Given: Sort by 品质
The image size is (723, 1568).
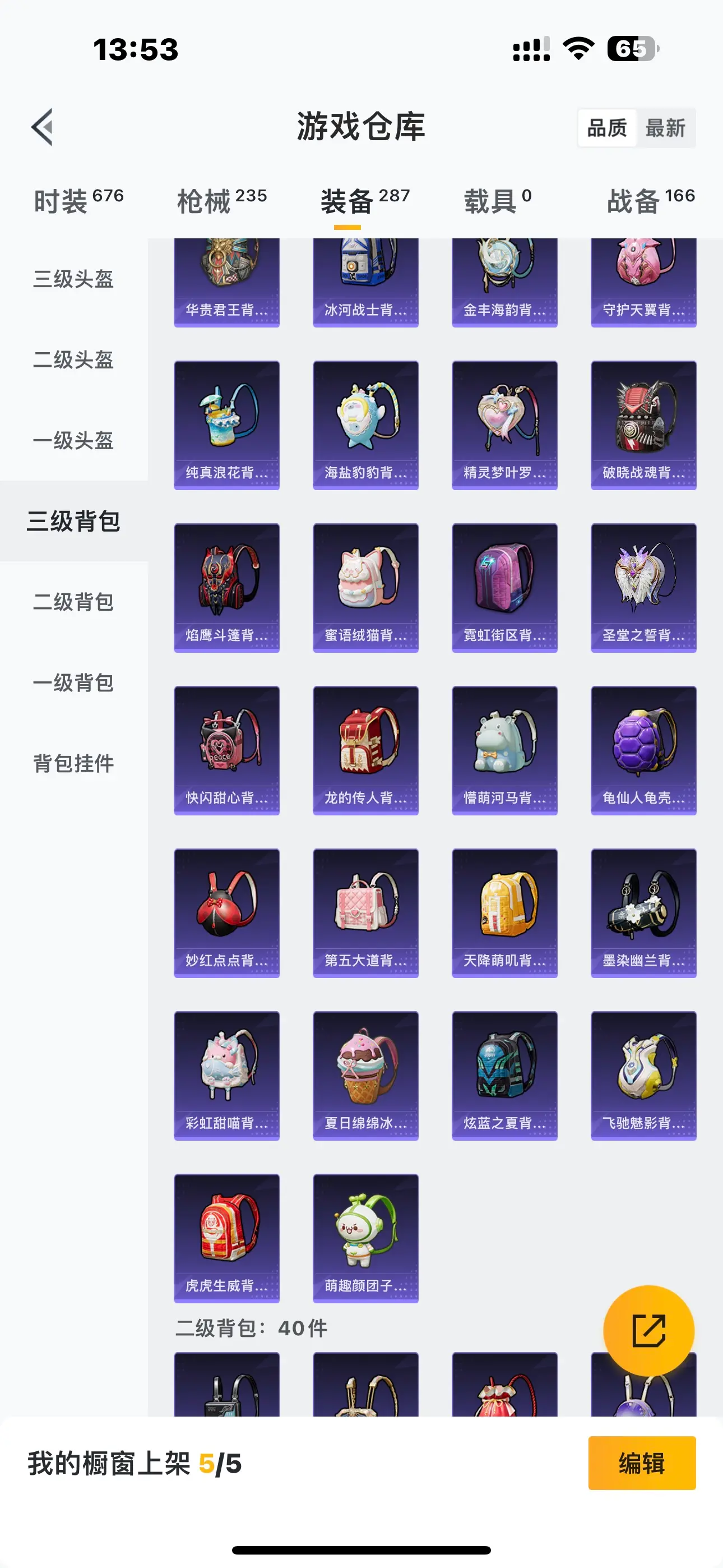Looking at the screenshot, I should pyautogui.click(x=607, y=128).
